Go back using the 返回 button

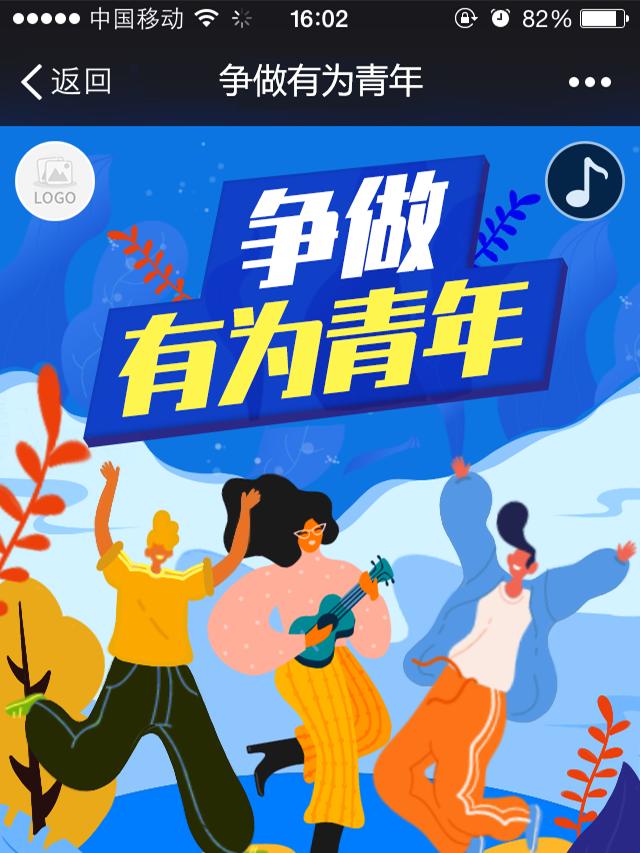coord(66,82)
